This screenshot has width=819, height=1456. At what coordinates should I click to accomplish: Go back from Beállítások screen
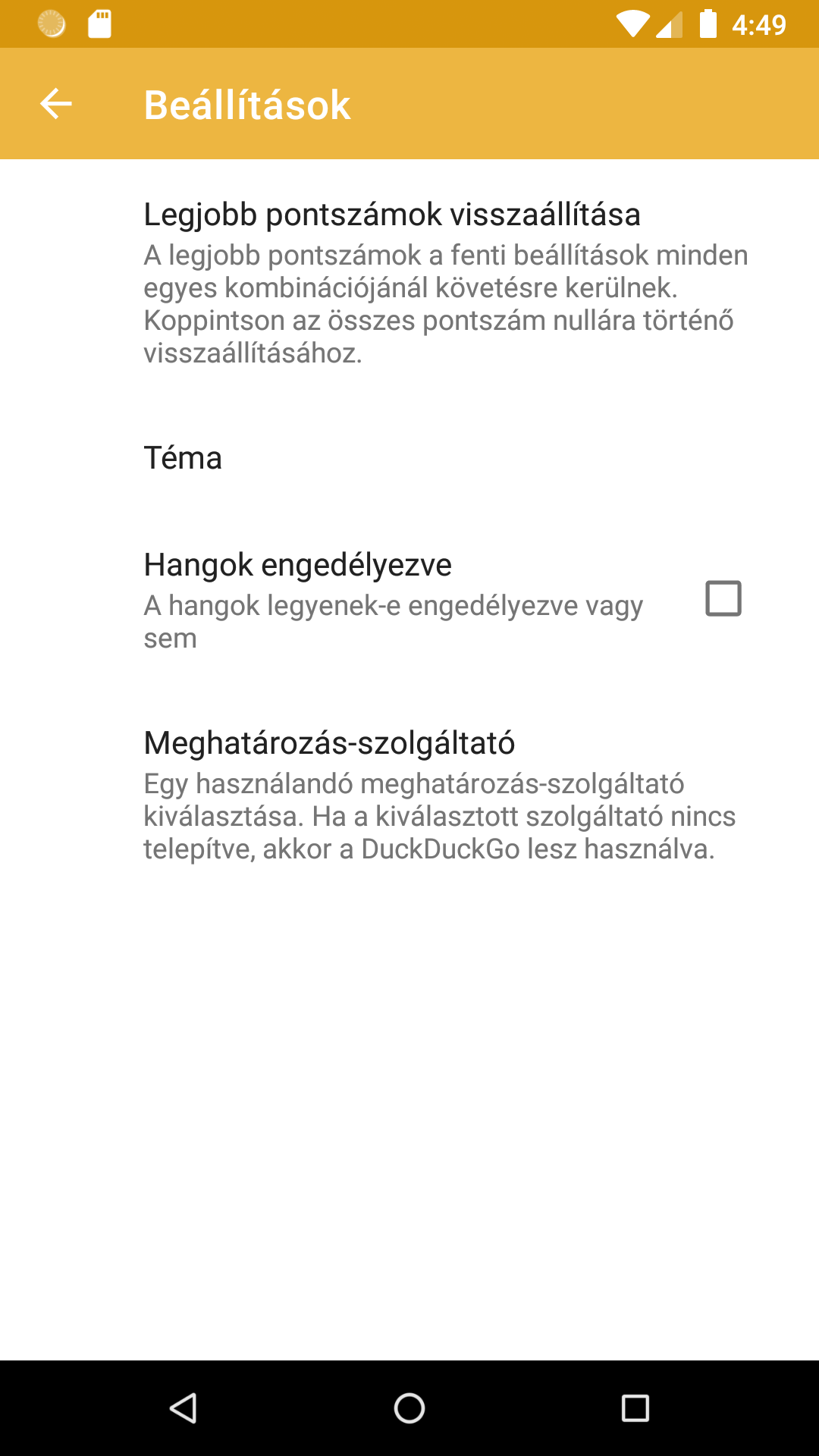(56, 104)
